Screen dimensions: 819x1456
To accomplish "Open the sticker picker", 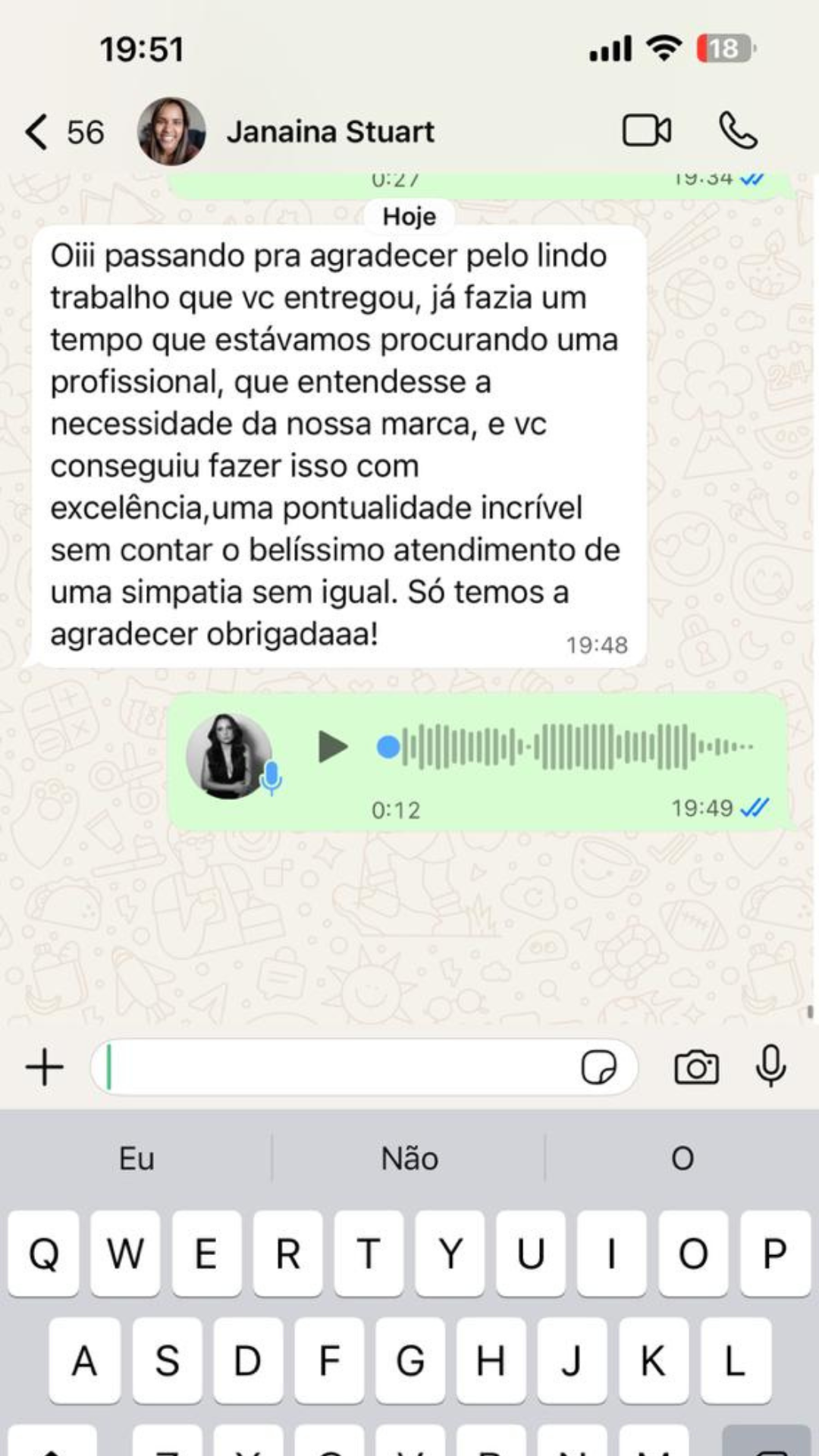I will click(x=598, y=1068).
